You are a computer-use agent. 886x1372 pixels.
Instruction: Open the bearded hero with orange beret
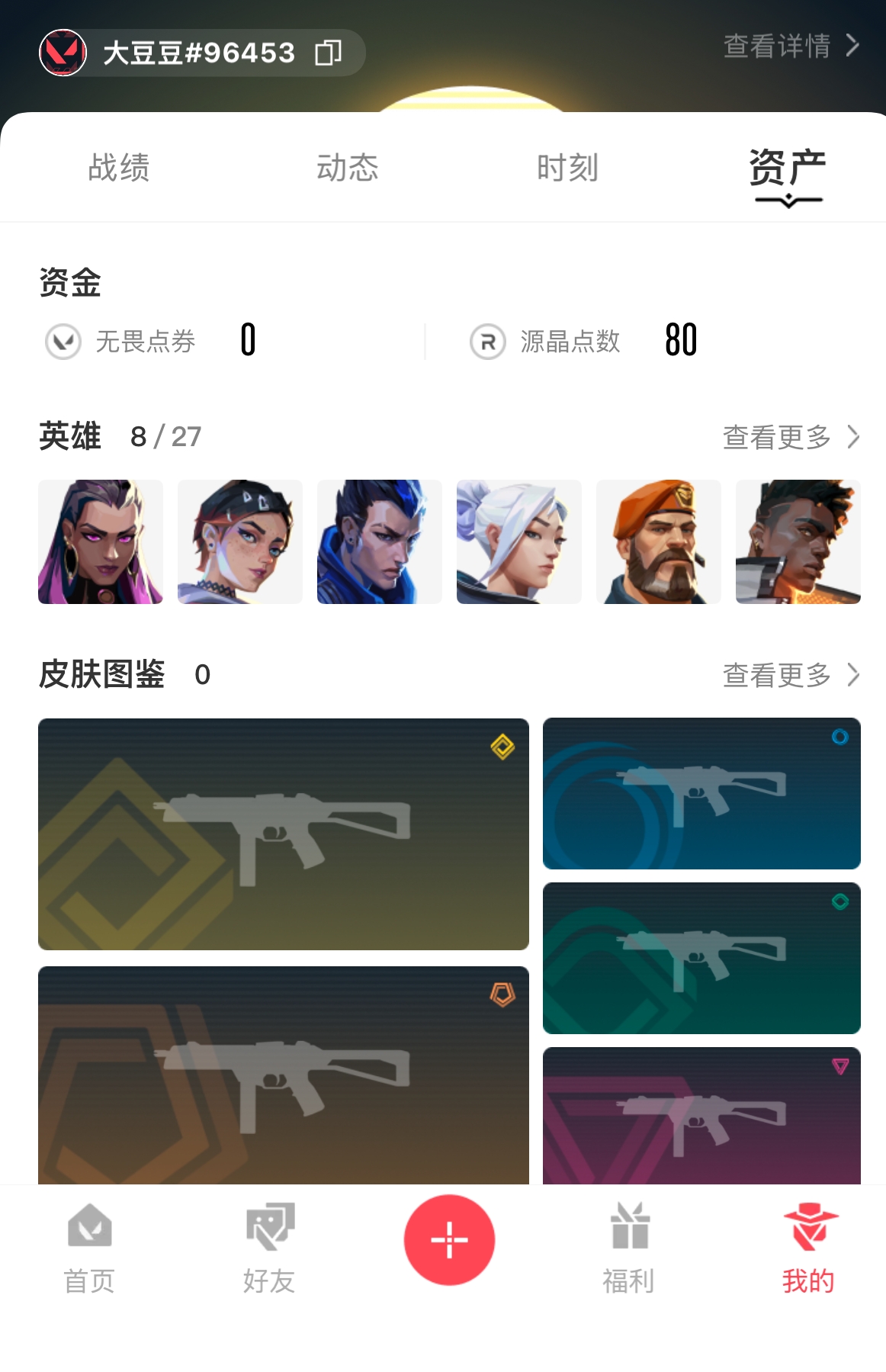click(658, 541)
